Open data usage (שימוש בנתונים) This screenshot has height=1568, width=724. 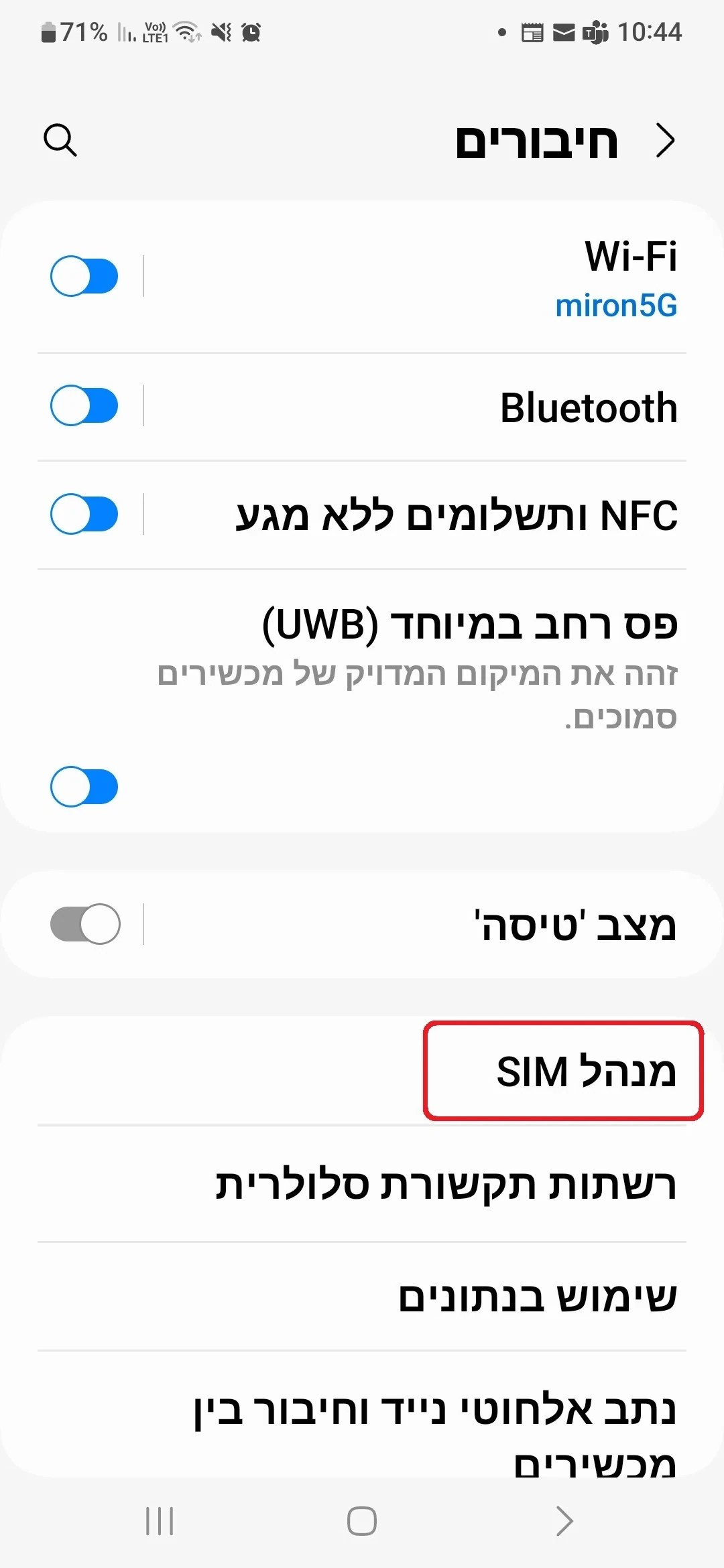tap(362, 1297)
